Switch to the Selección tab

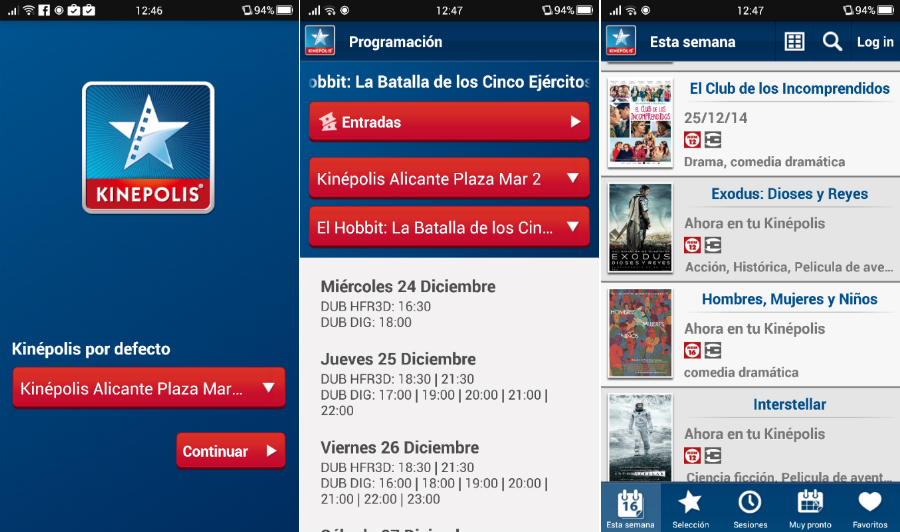(x=690, y=508)
